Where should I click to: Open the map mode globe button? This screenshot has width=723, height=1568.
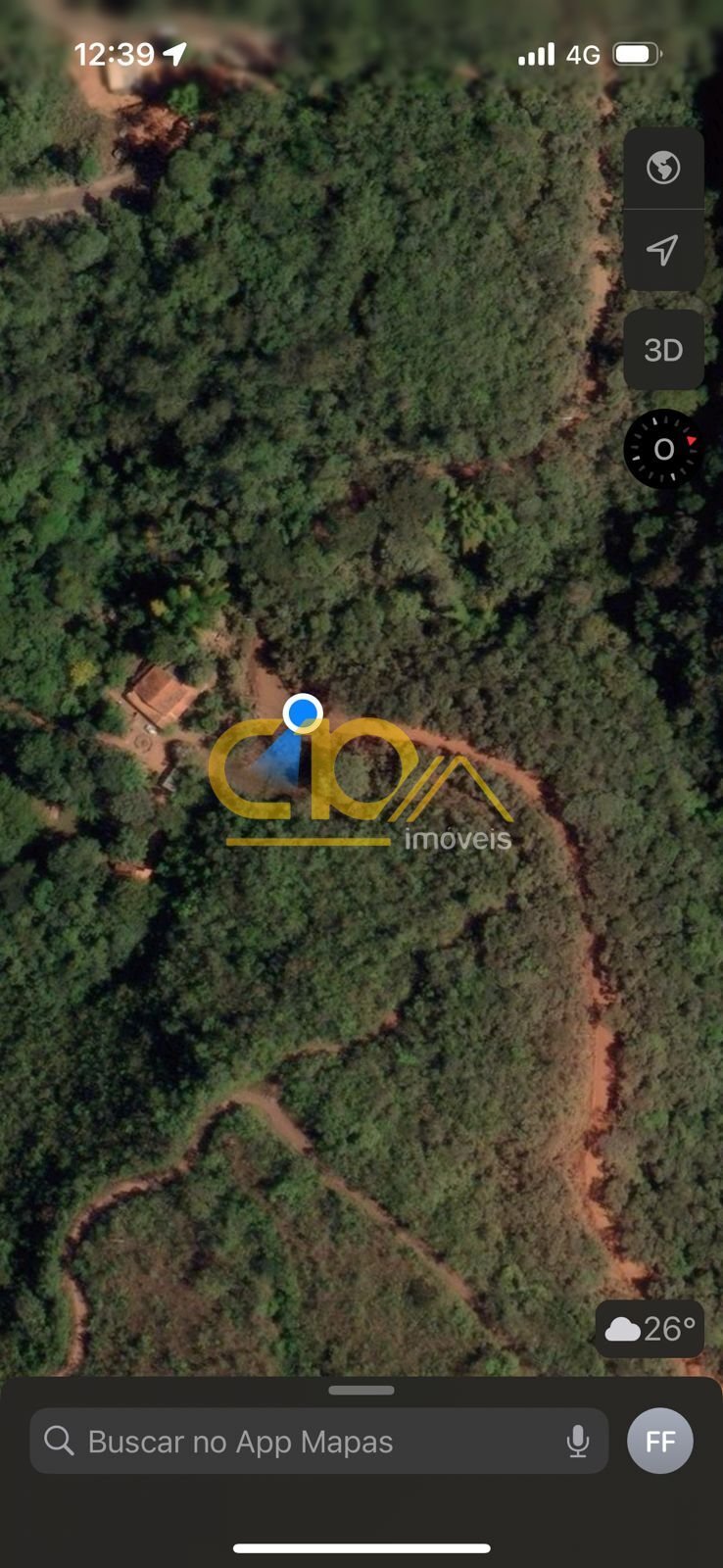tap(663, 168)
